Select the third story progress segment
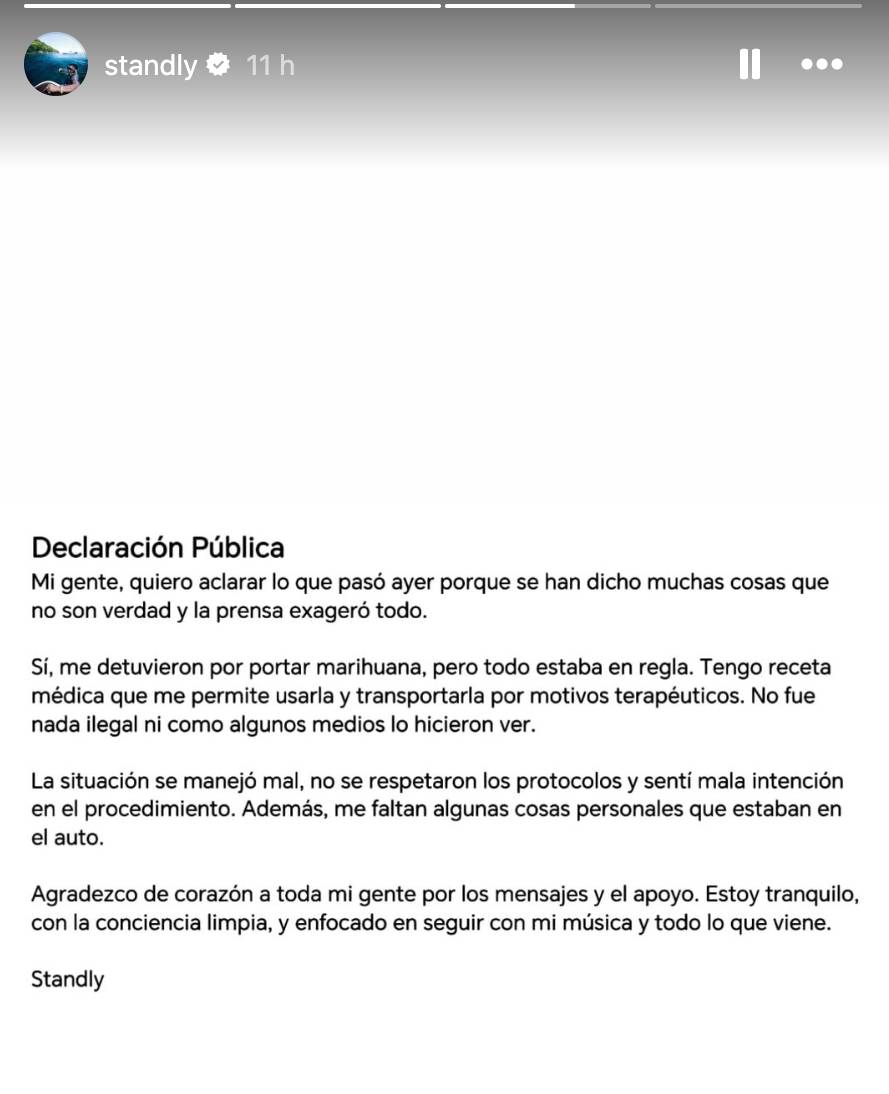Image resolution: width=889 pixels, height=1094 pixels. [x=548, y=5]
